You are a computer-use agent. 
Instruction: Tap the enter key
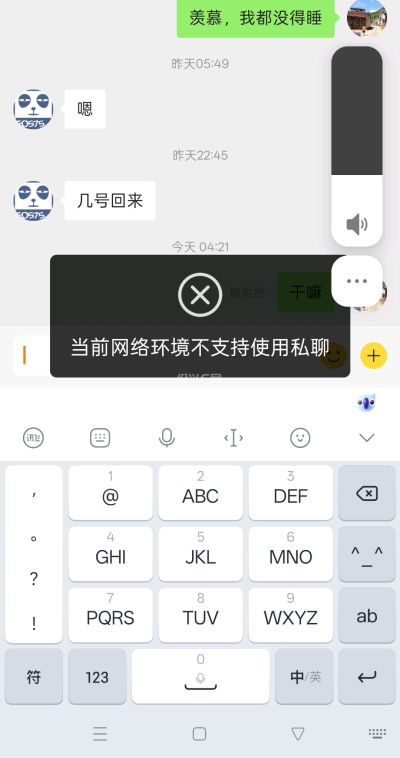[x=367, y=677]
